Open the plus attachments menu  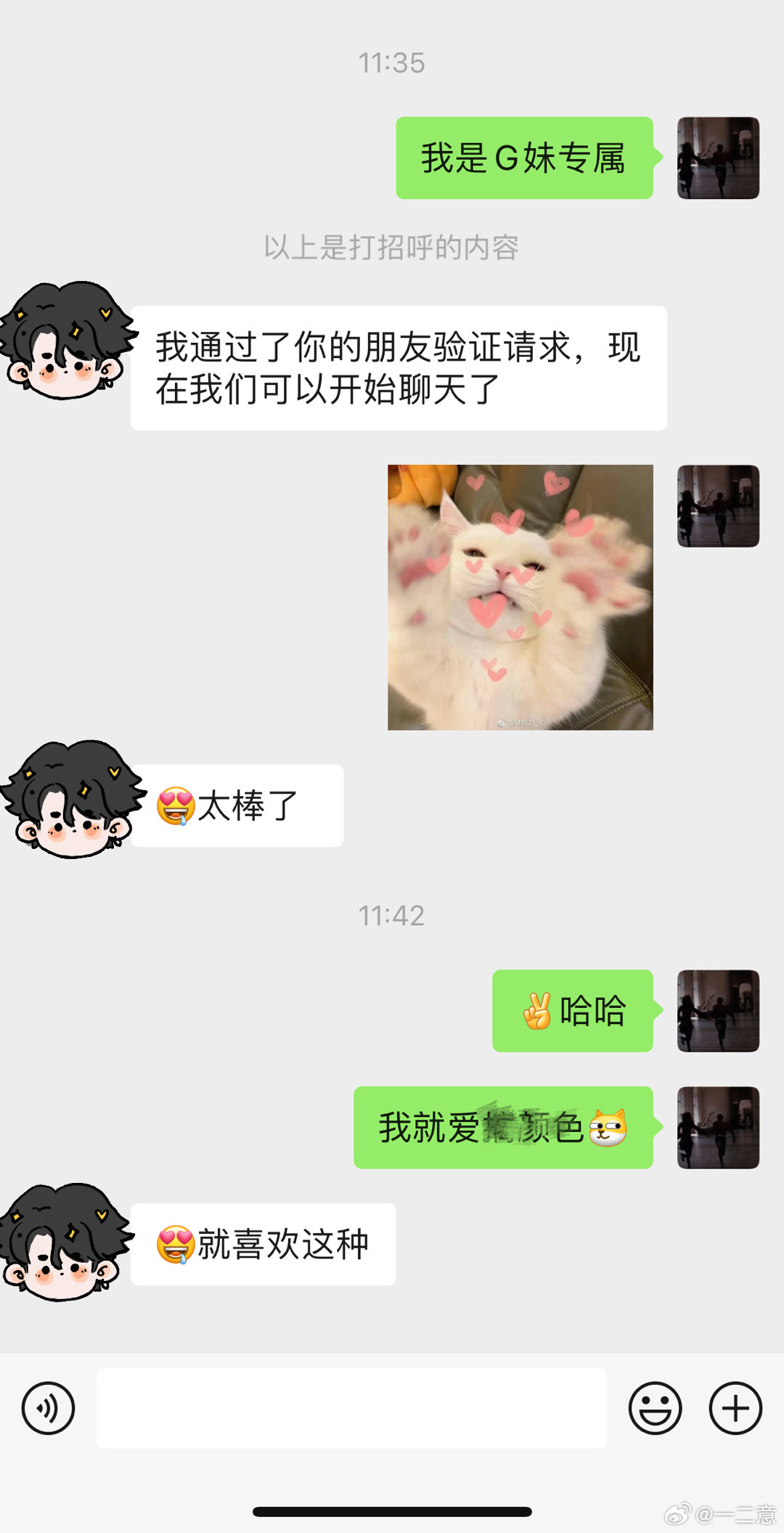click(x=735, y=1408)
